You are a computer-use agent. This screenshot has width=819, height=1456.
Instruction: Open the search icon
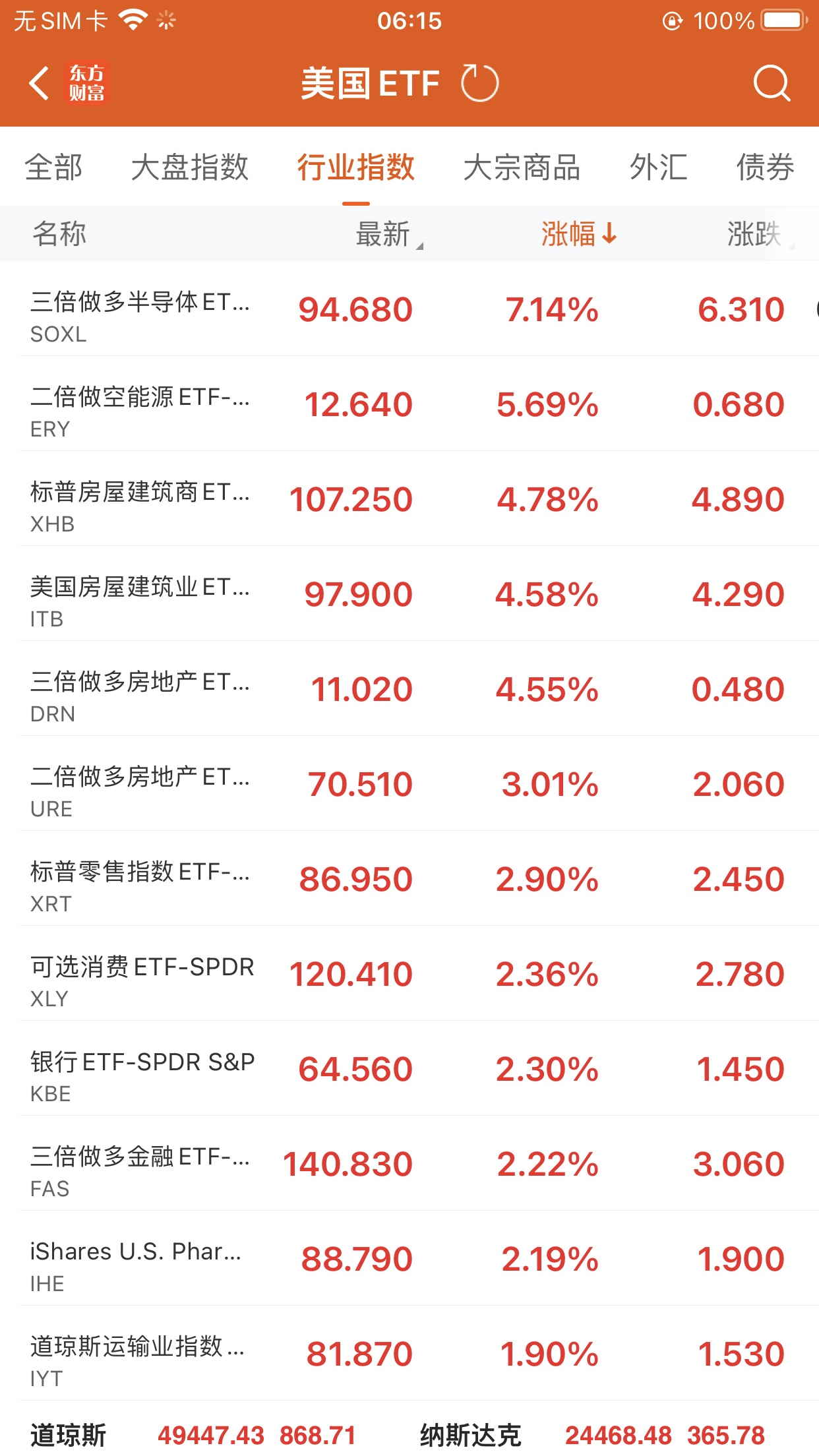(x=771, y=84)
